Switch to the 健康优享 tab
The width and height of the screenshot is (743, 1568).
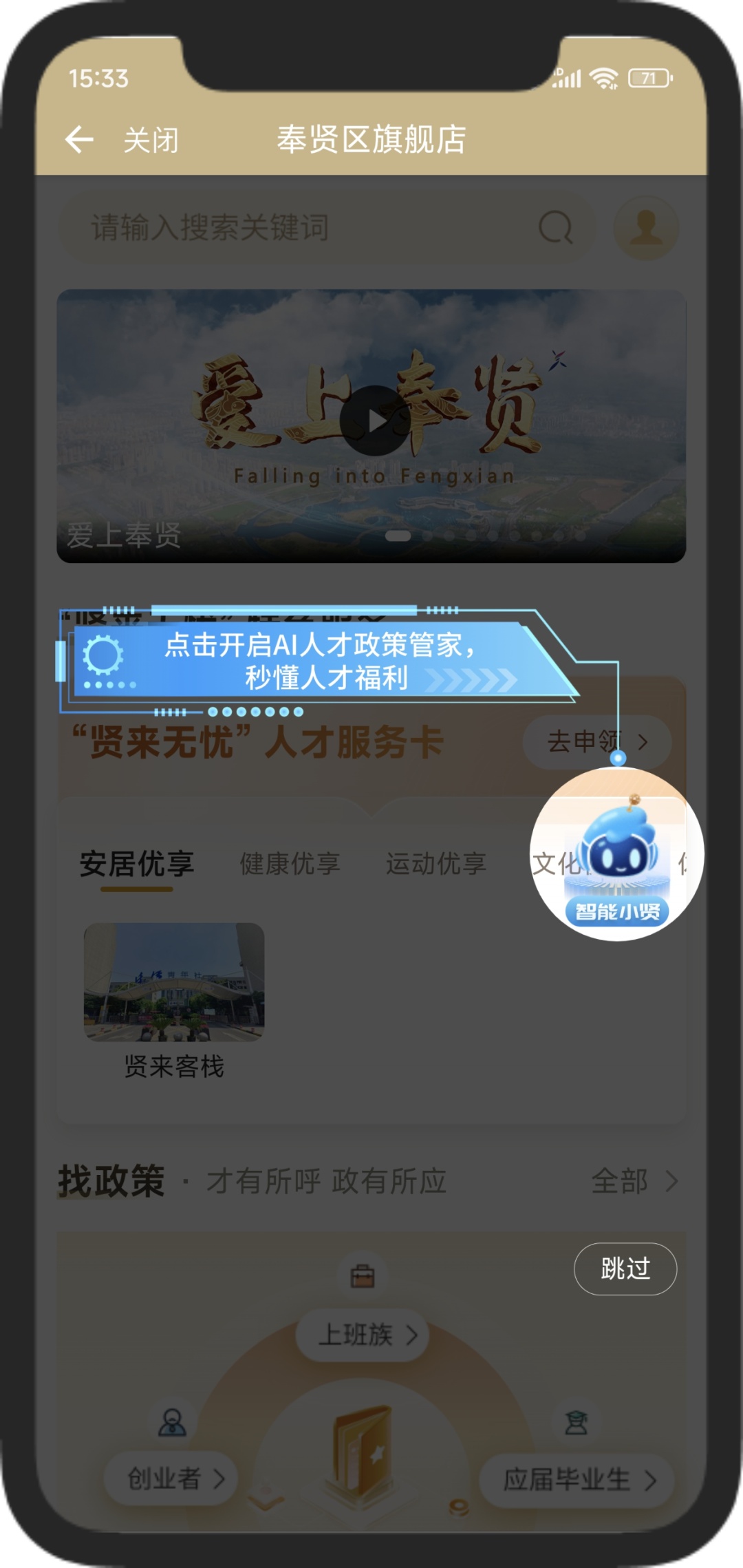coord(290,863)
